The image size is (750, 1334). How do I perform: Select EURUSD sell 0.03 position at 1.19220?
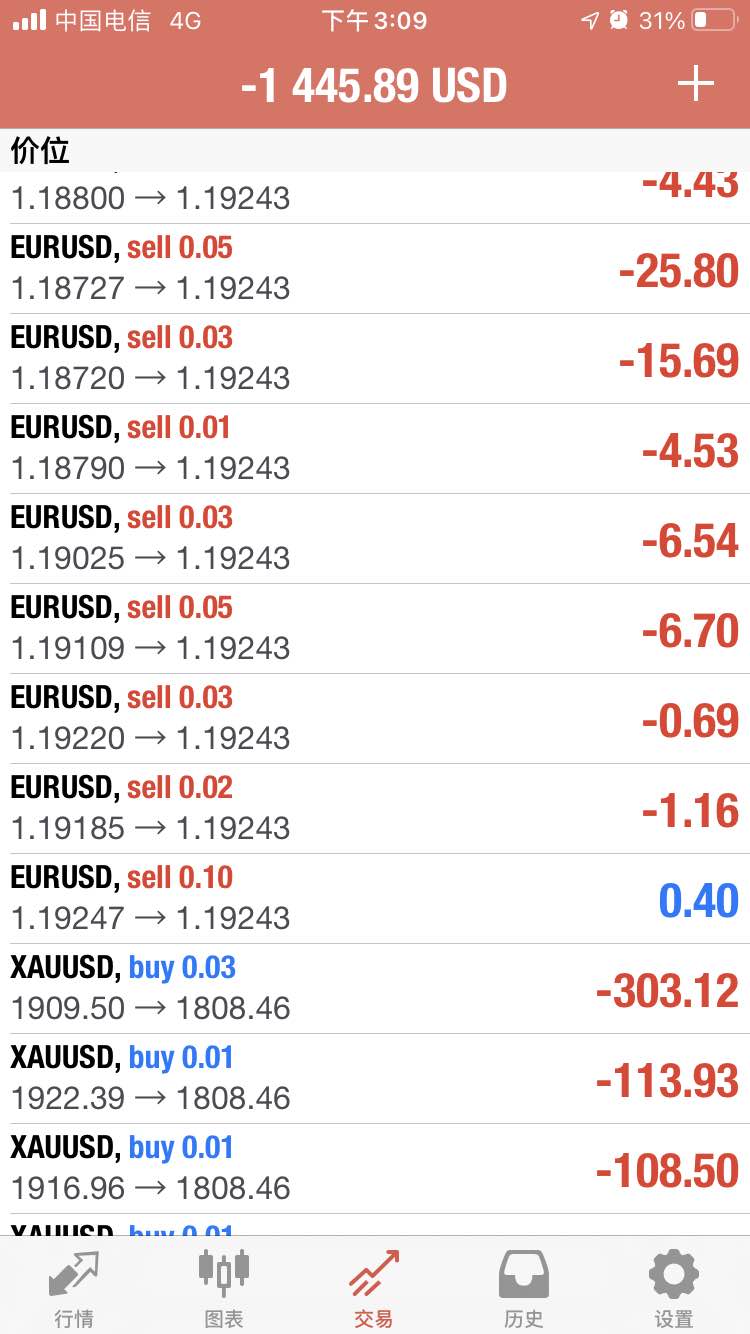click(375, 719)
